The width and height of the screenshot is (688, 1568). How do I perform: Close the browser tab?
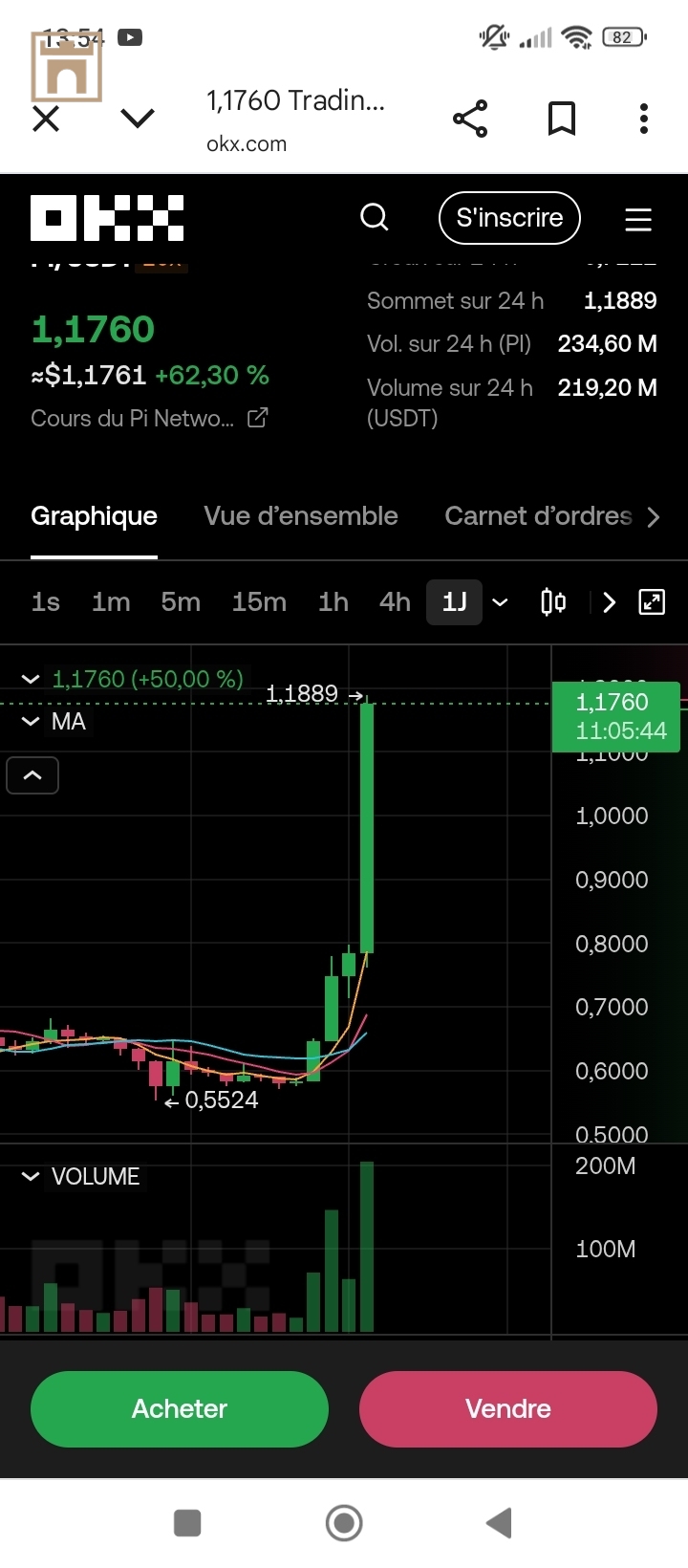pyautogui.click(x=46, y=119)
